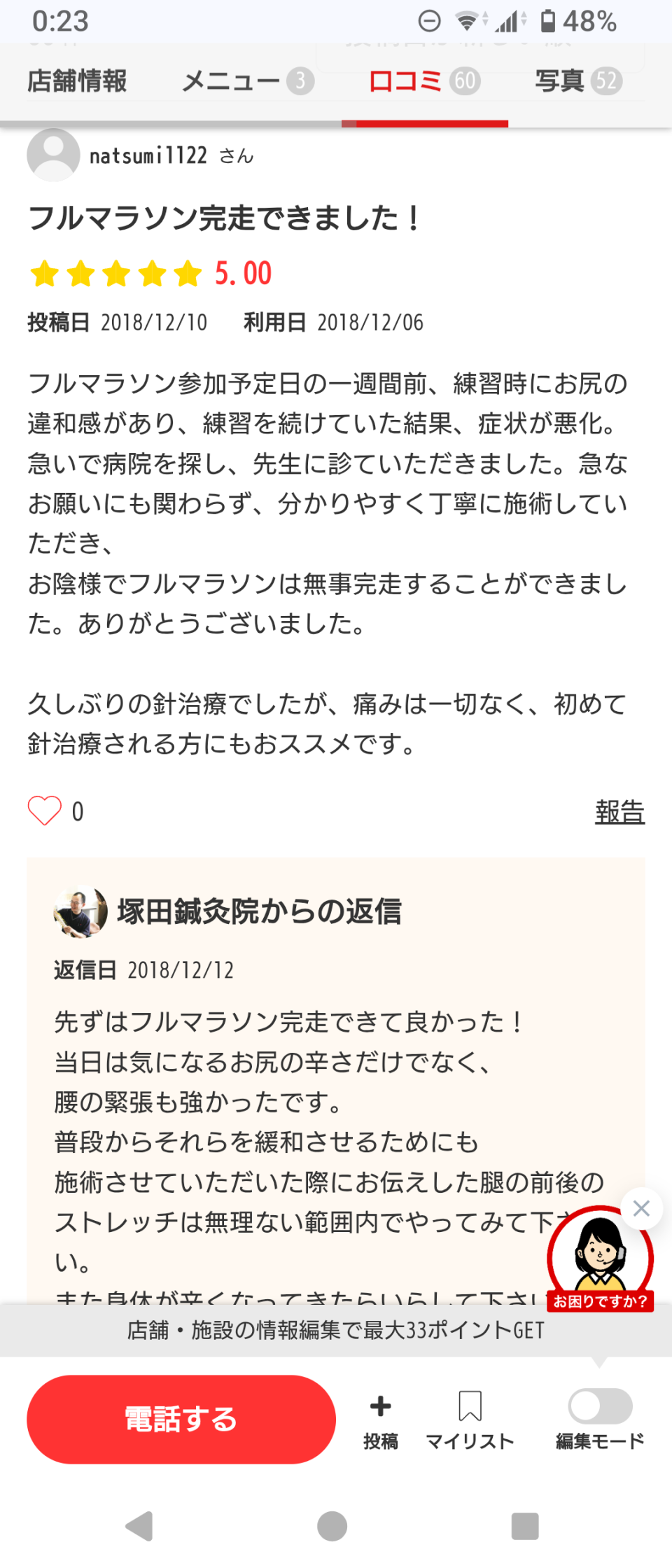Select the 口コミ tab

(x=423, y=81)
